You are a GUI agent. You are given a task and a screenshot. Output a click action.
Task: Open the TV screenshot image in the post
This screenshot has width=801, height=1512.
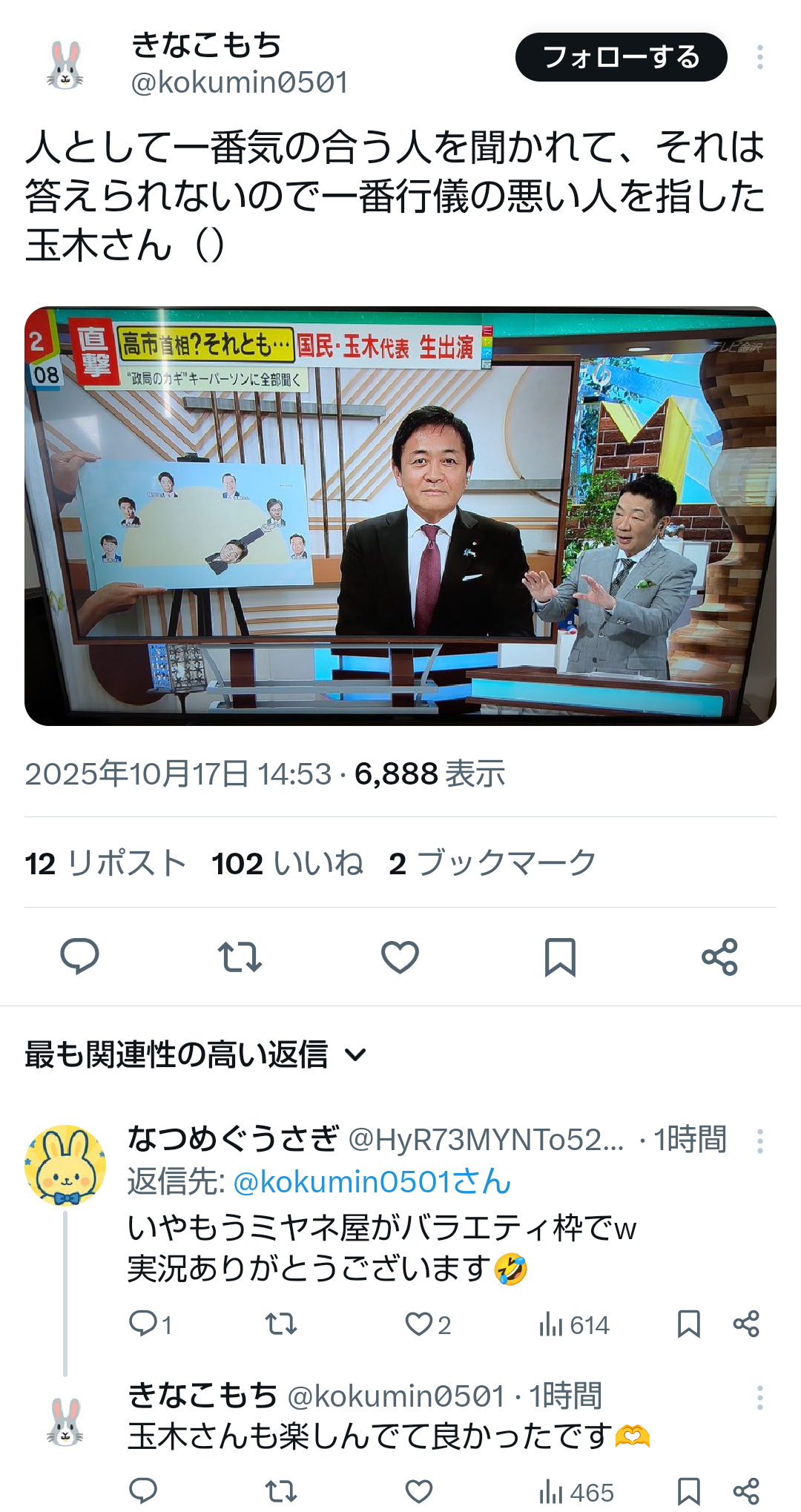(400, 516)
